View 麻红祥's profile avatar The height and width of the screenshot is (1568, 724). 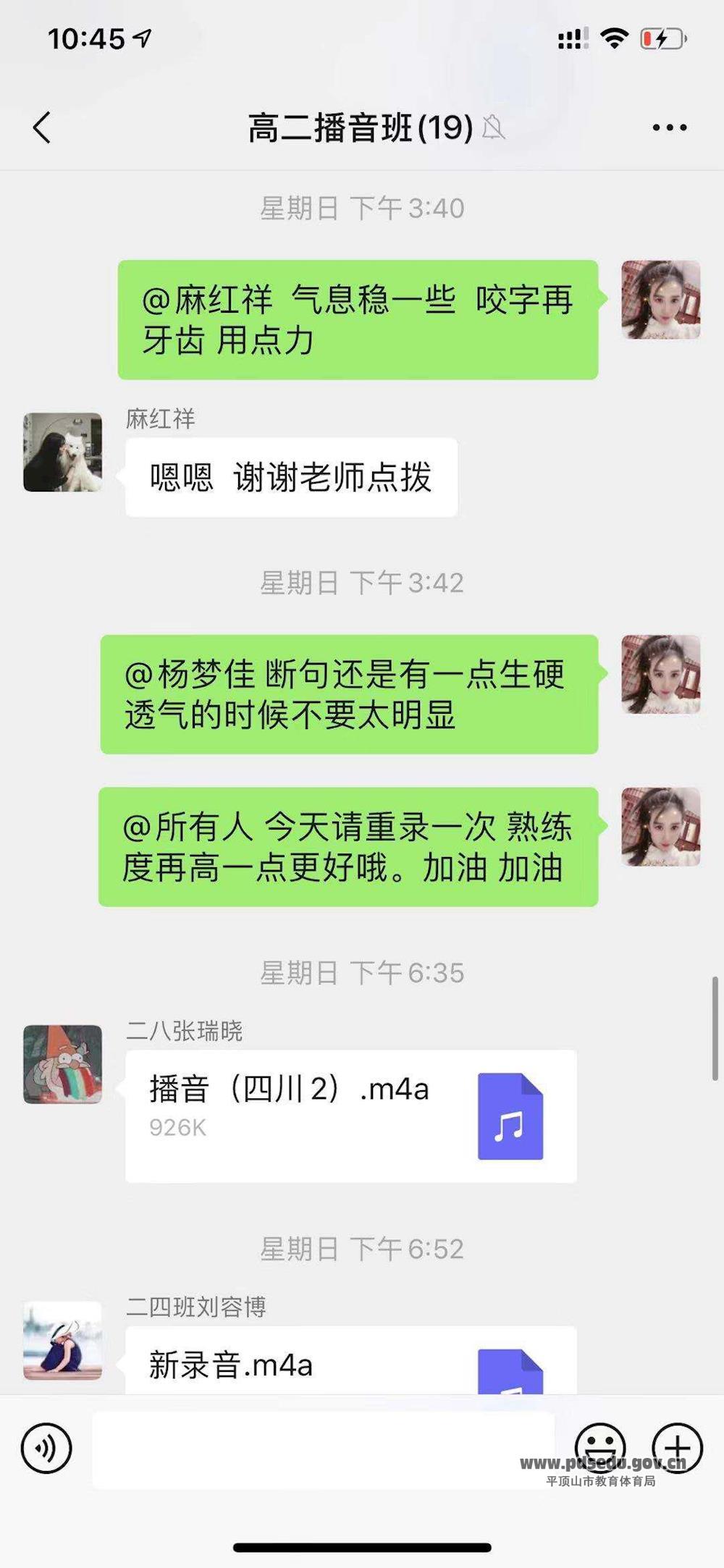(x=62, y=452)
